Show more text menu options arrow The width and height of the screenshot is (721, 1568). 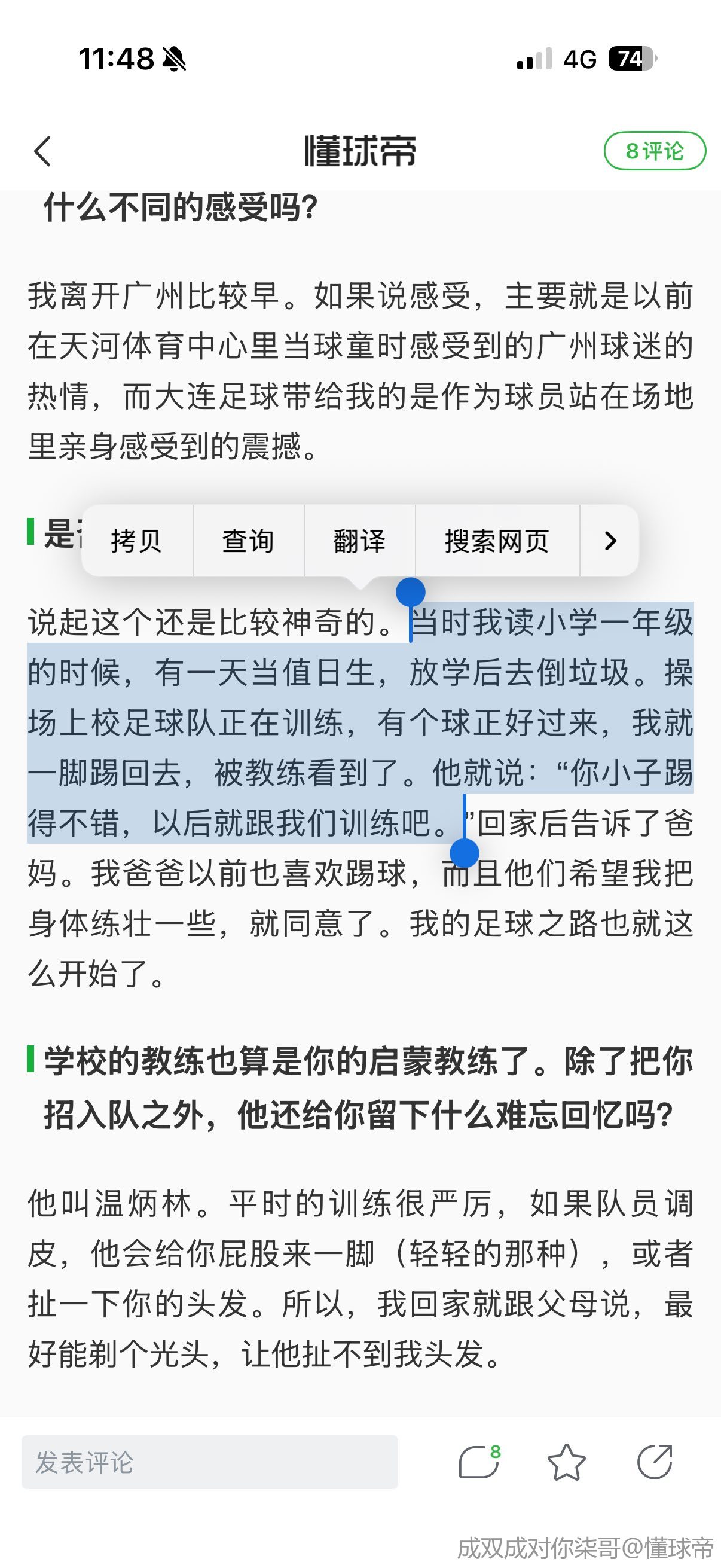pyautogui.click(x=610, y=541)
